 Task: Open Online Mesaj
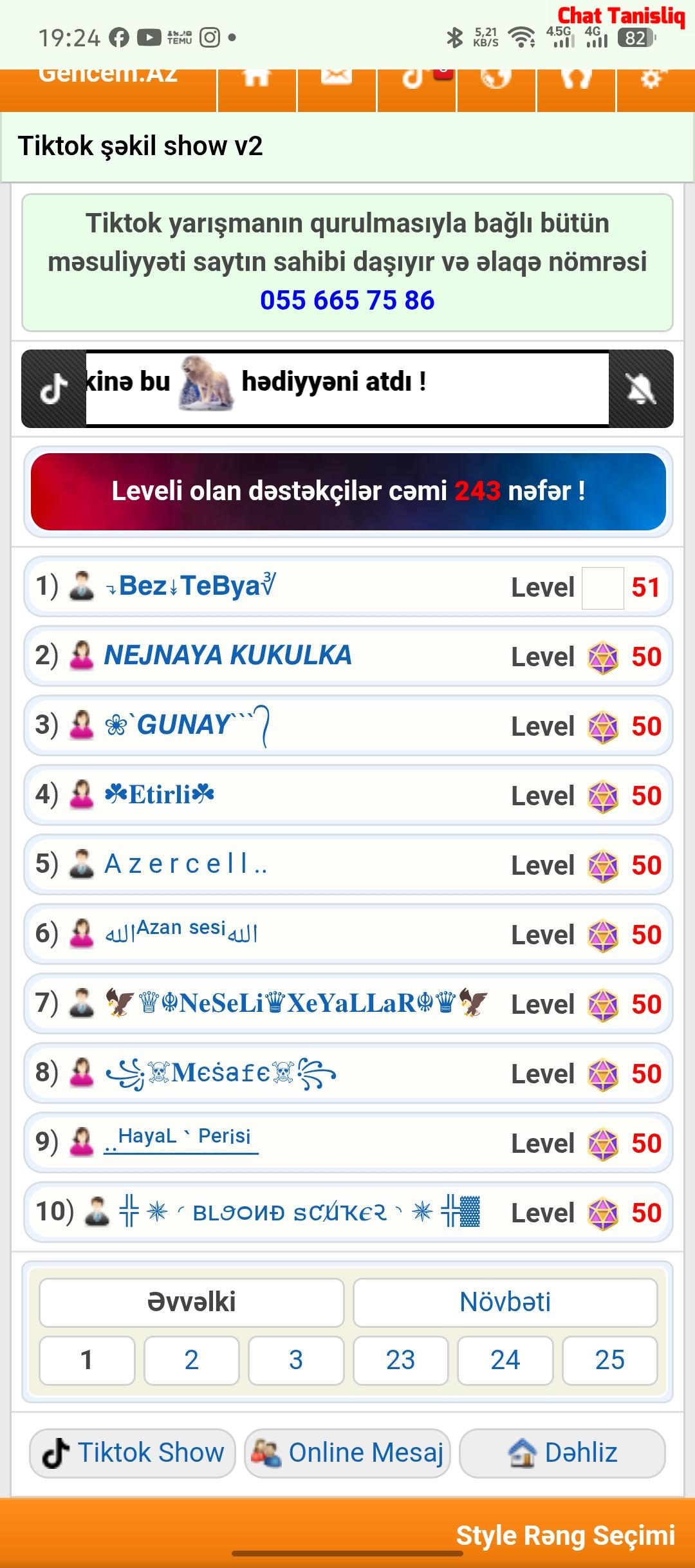(x=347, y=1453)
